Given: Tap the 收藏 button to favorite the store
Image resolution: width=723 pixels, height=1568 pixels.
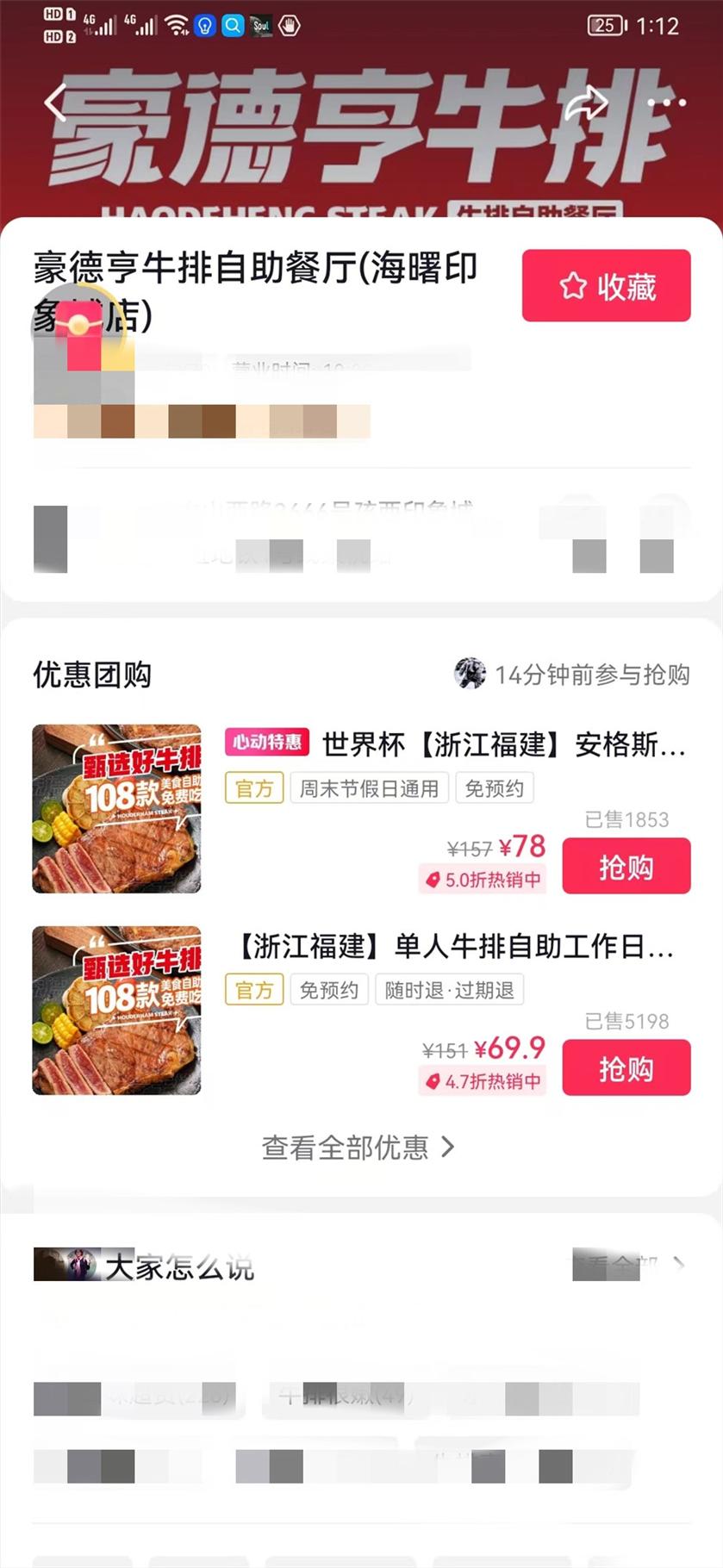Looking at the screenshot, I should [606, 286].
